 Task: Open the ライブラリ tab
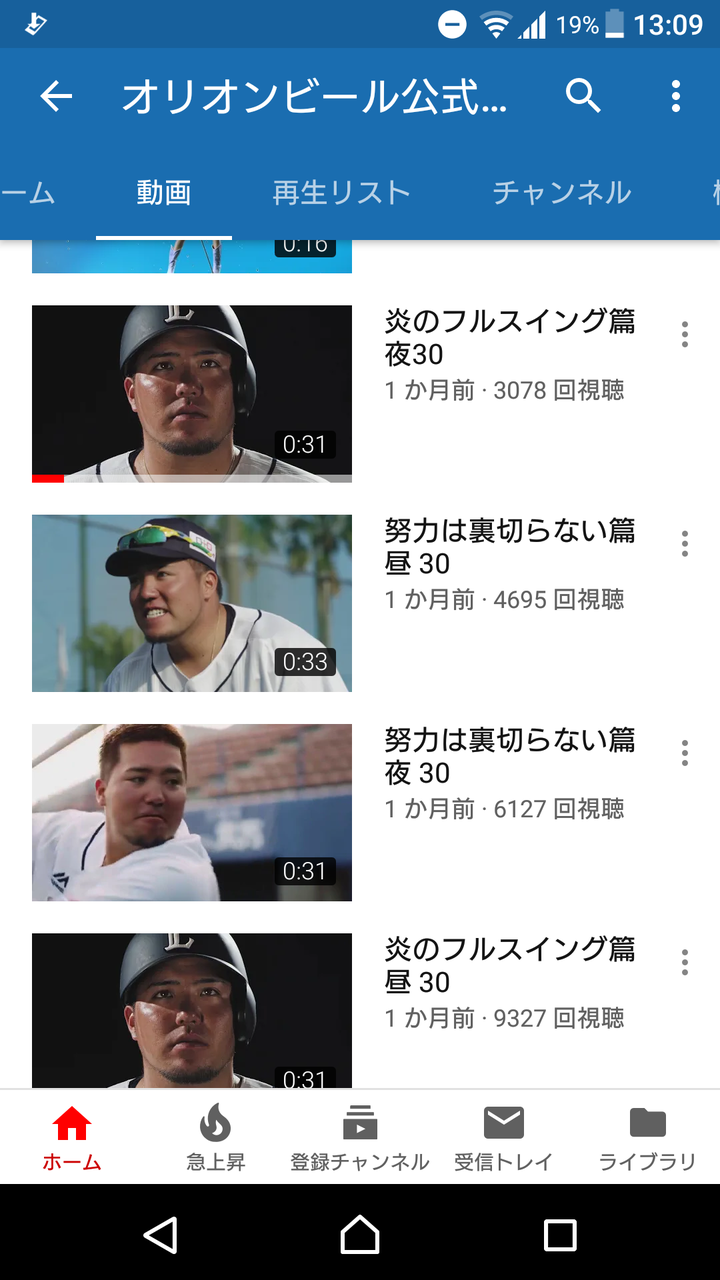(648, 1138)
